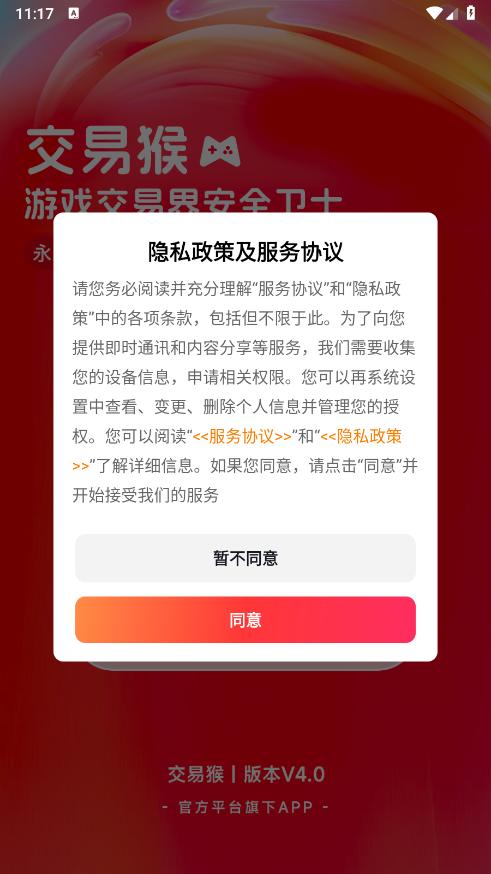Screen dimensions: 491x874
Task: Open the <<隐私政策>> link
Action: pyautogui.click(x=361, y=436)
